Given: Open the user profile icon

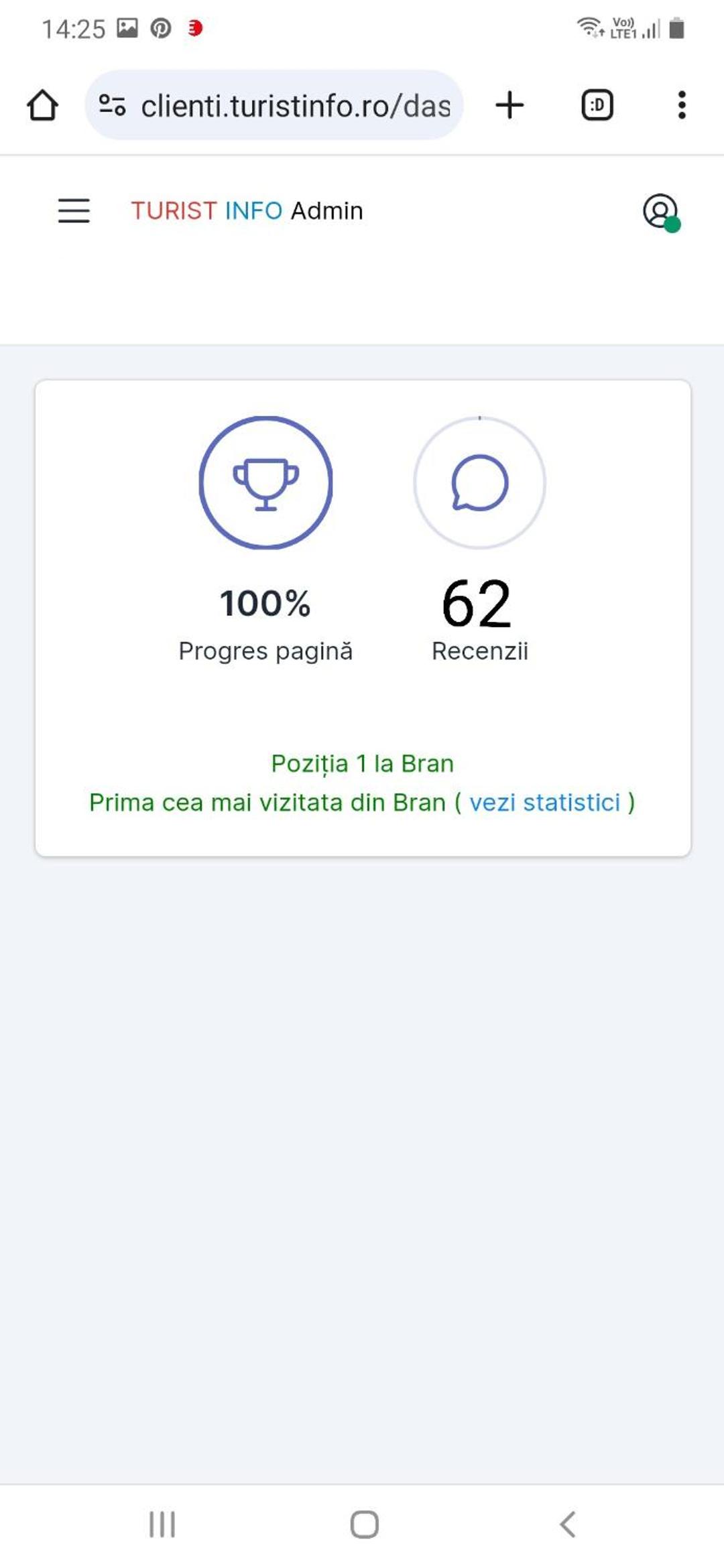Looking at the screenshot, I should (x=661, y=212).
